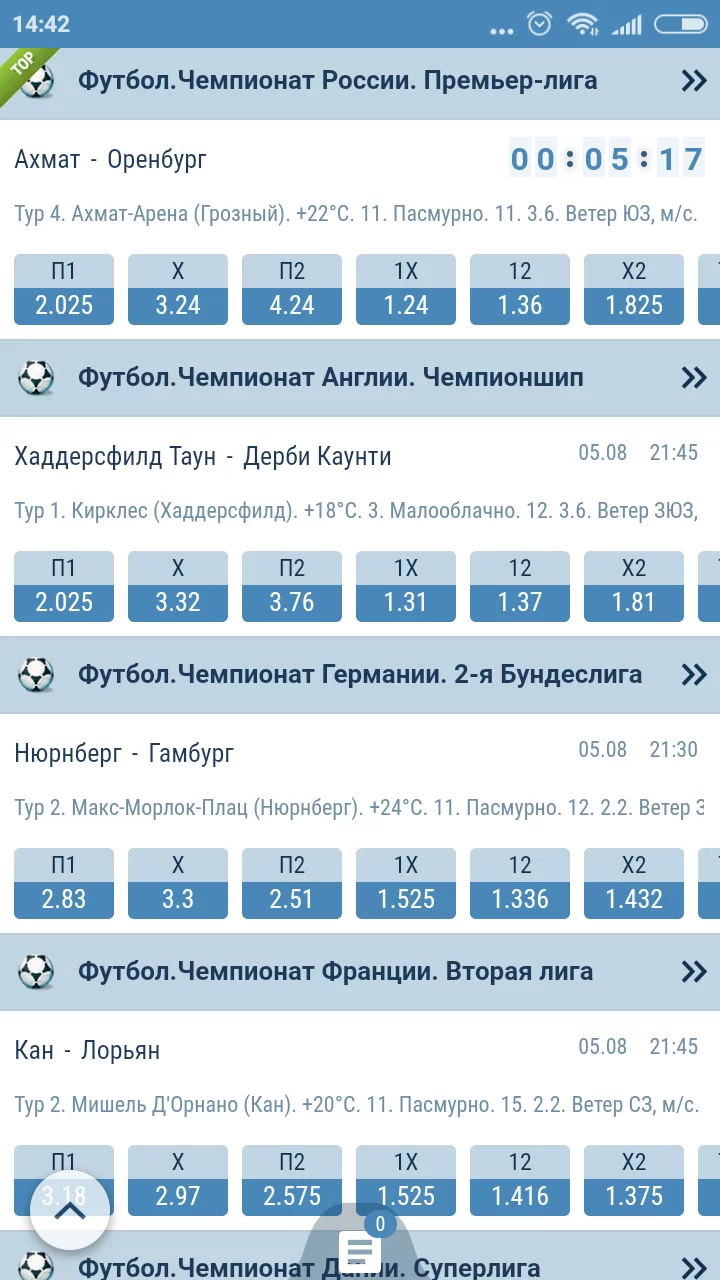Image resolution: width=720 pixels, height=1280 pixels.
Task: Open the bet slip coupon icon showing 0
Action: 360,1250
